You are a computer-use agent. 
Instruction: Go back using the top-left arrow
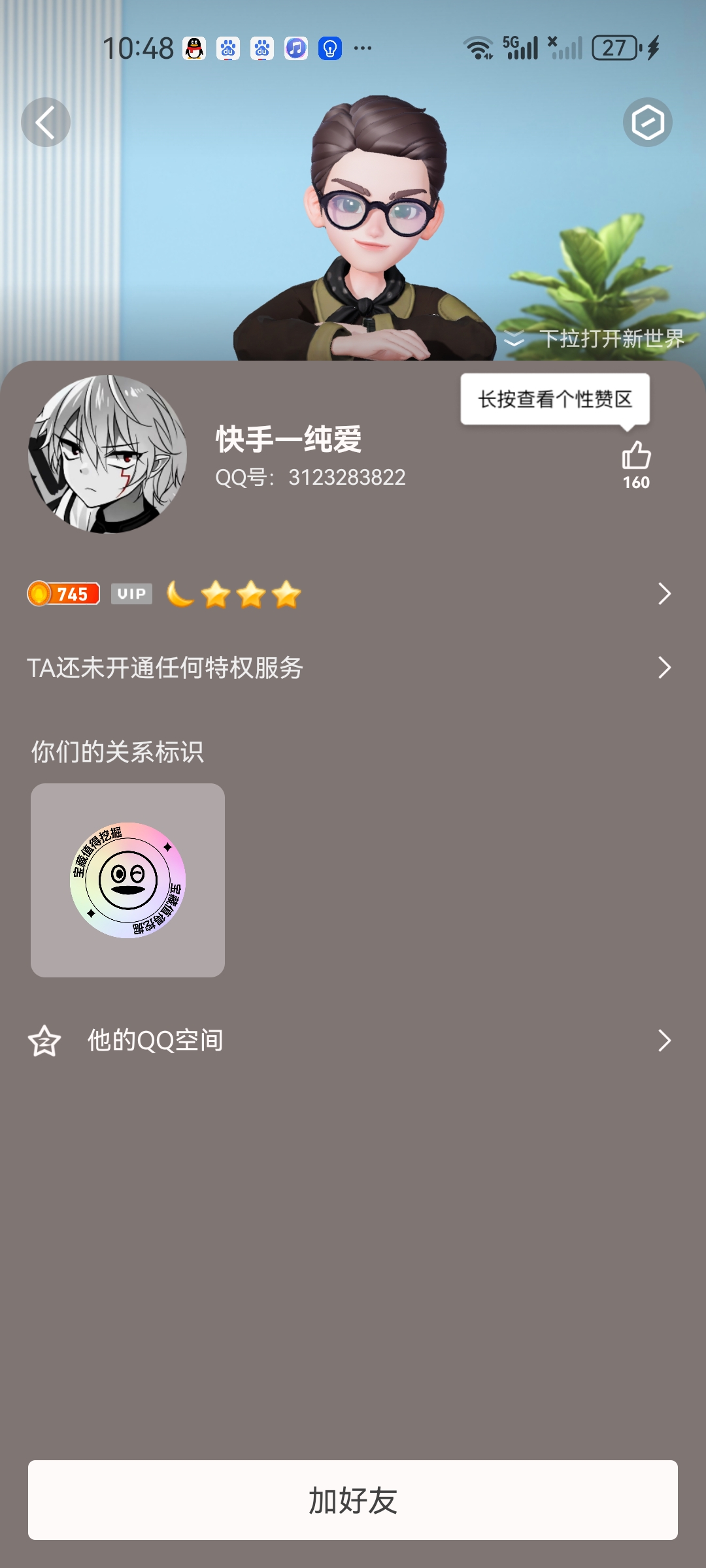[46, 122]
